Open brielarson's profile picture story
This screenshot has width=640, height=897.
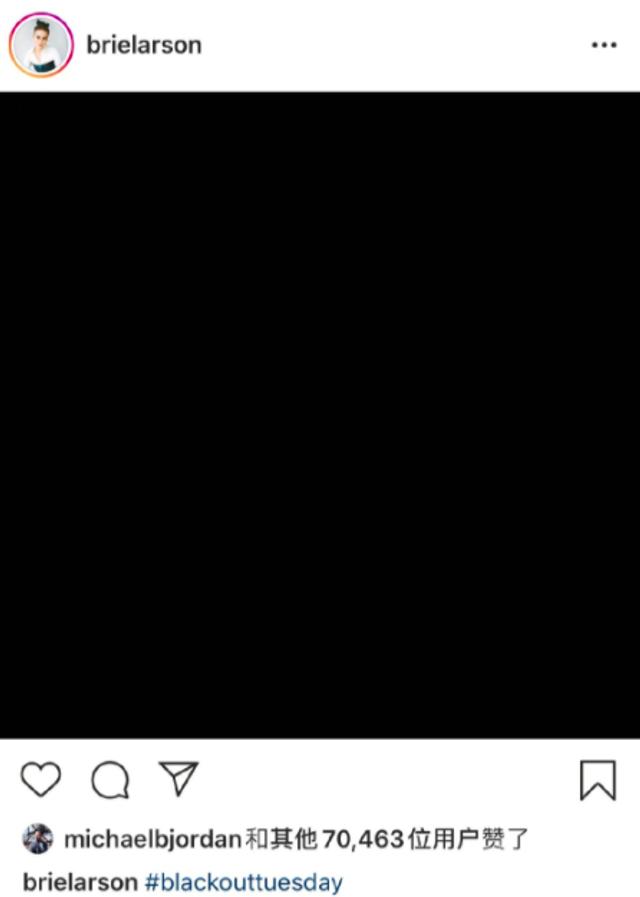42,45
